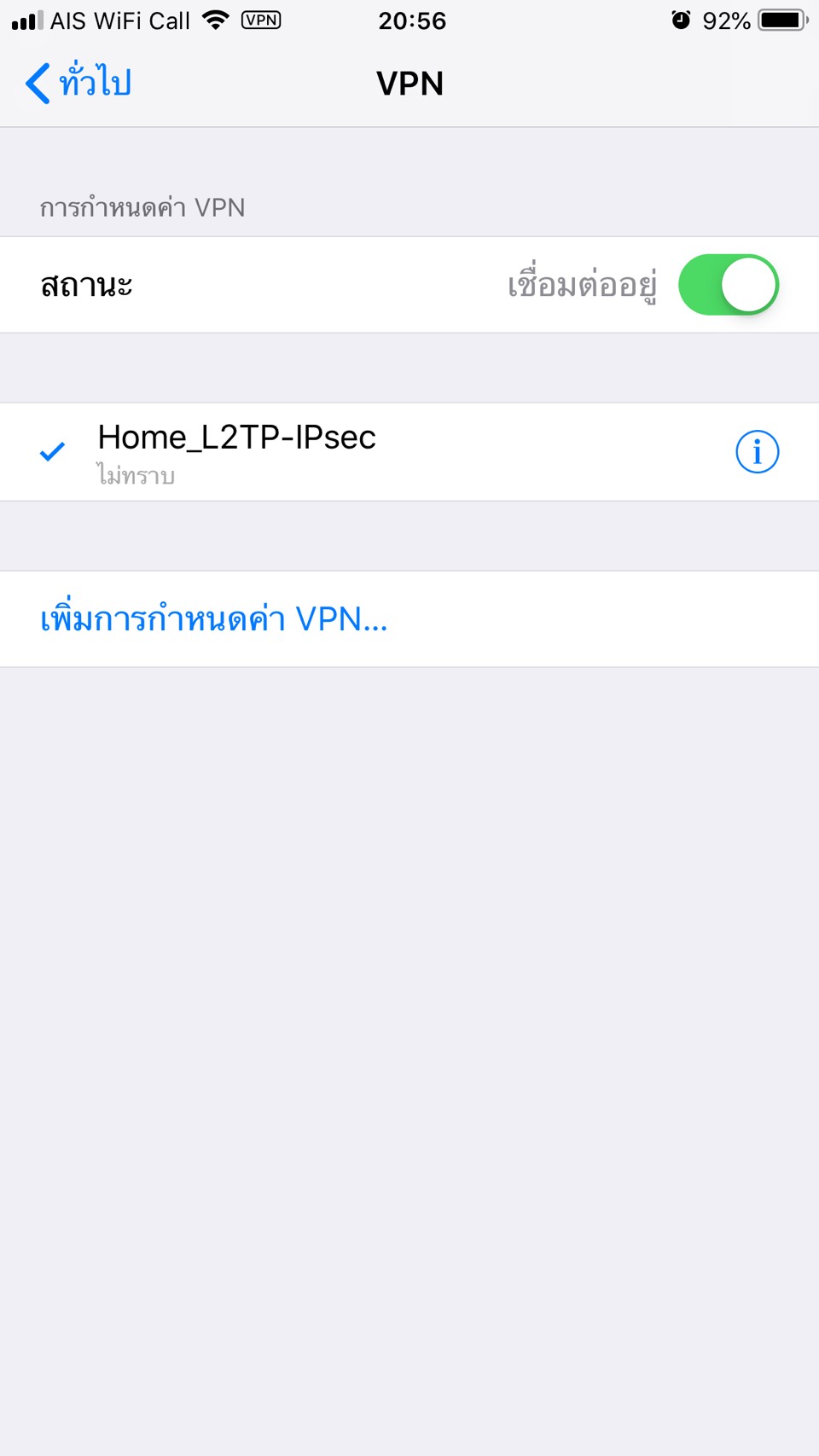Turn off the VPN สถานะ switch
The image size is (819, 1456).
coord(729,285)
